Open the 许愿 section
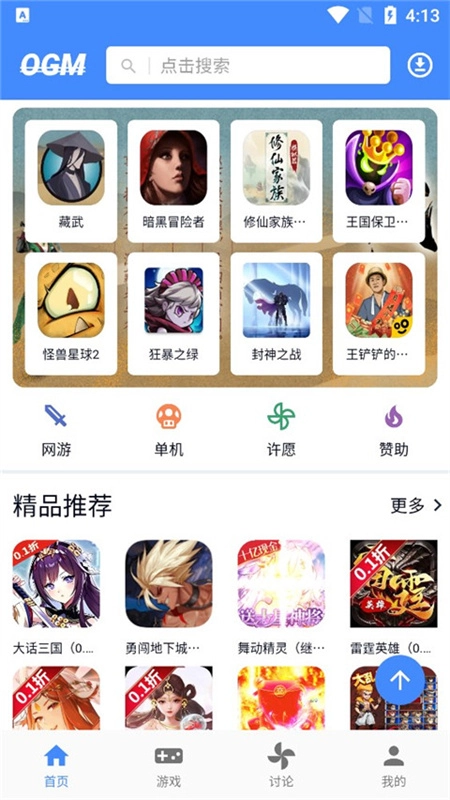Screen dimensions: 450x800 pos(281,430)
